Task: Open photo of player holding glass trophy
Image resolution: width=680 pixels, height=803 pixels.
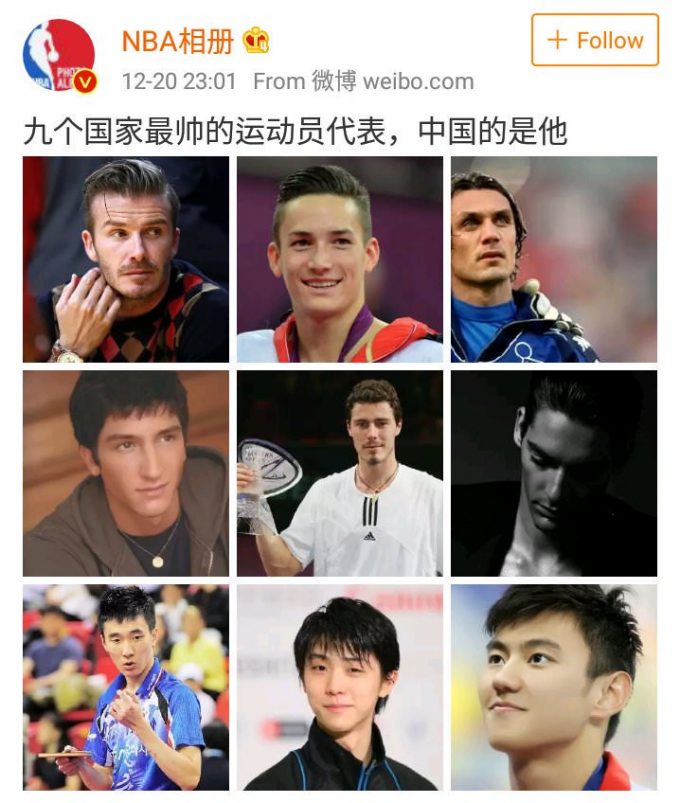Action: coord(339,473)
